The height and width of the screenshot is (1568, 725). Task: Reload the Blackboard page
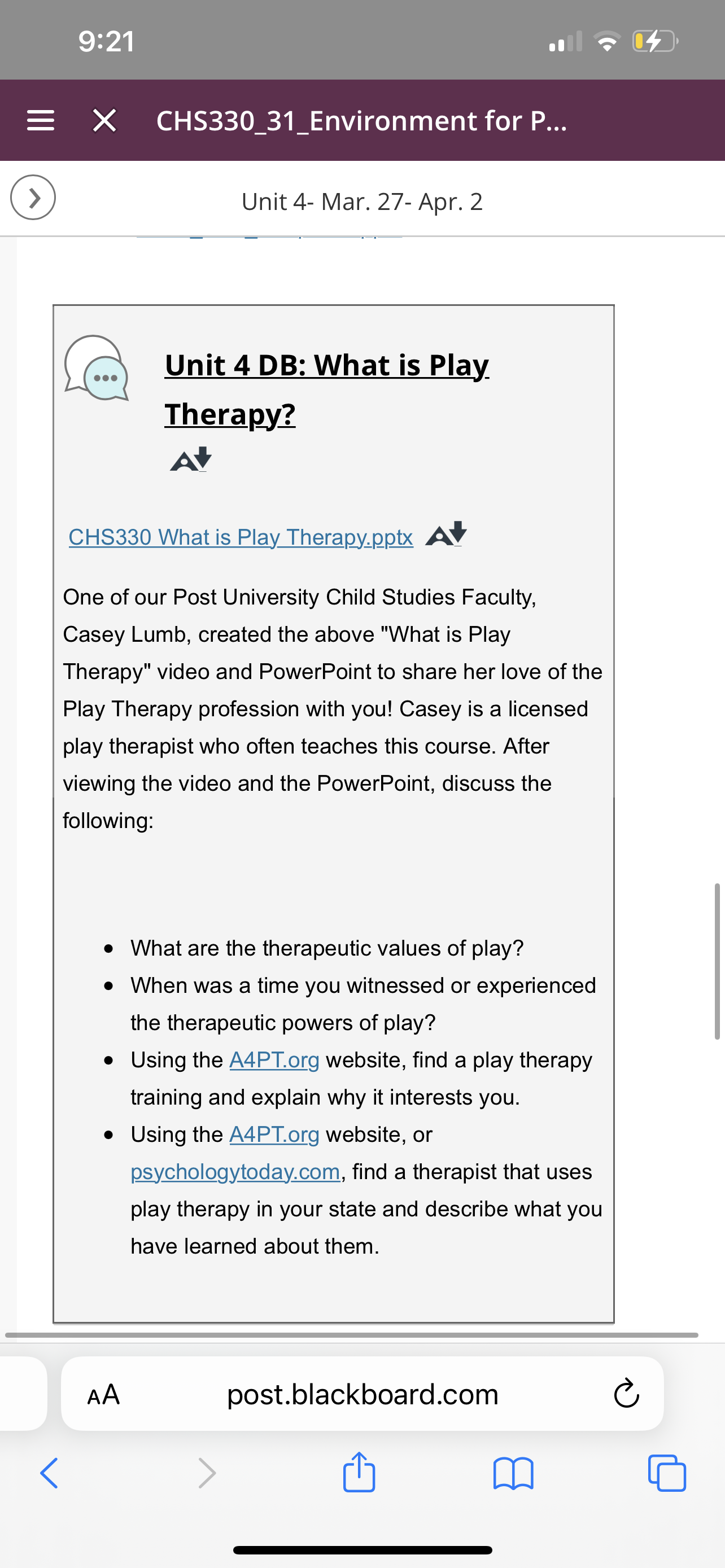[626, 1393]
